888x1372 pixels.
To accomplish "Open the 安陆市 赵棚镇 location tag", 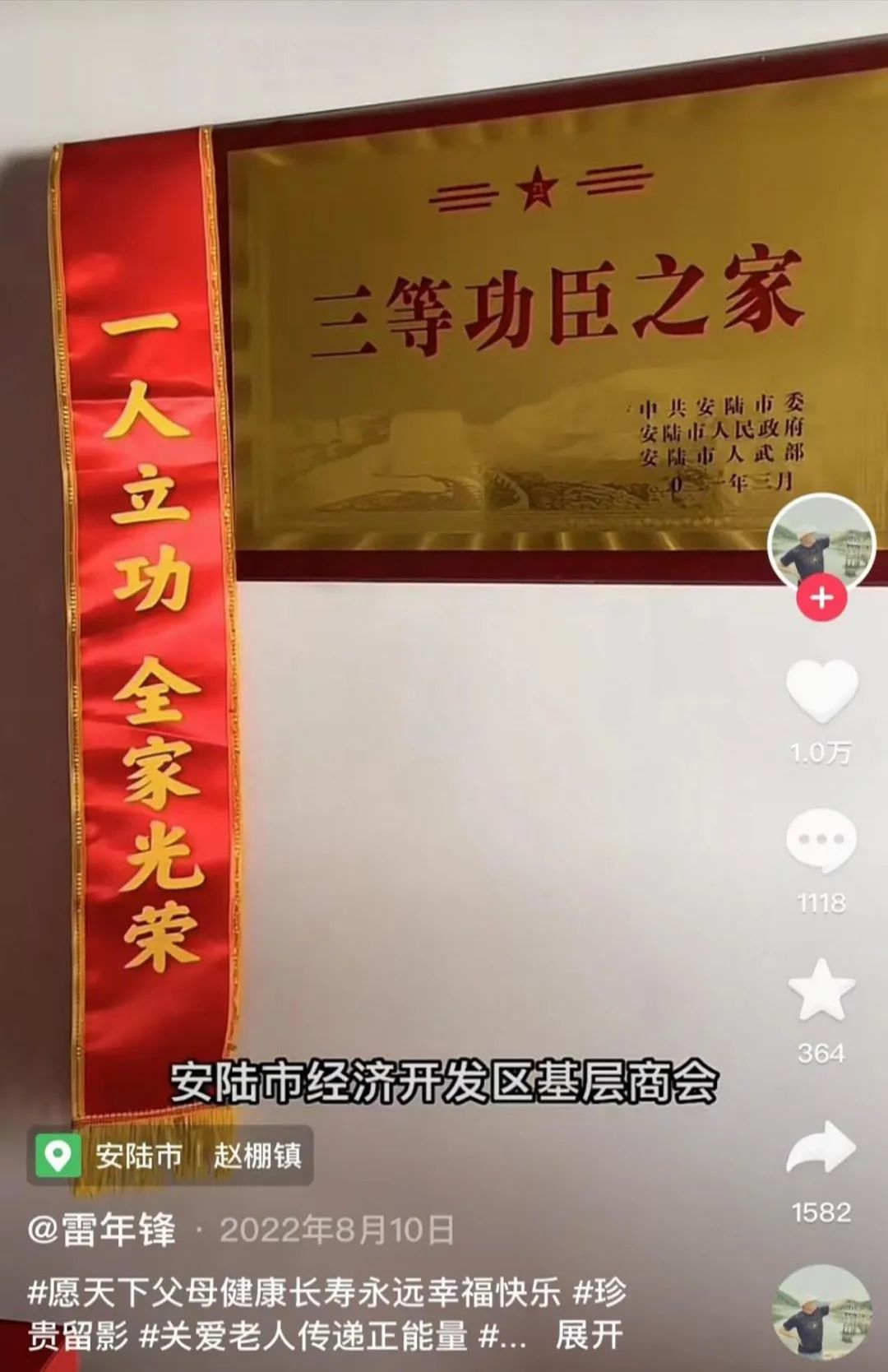I will [x=171, y=1156].
